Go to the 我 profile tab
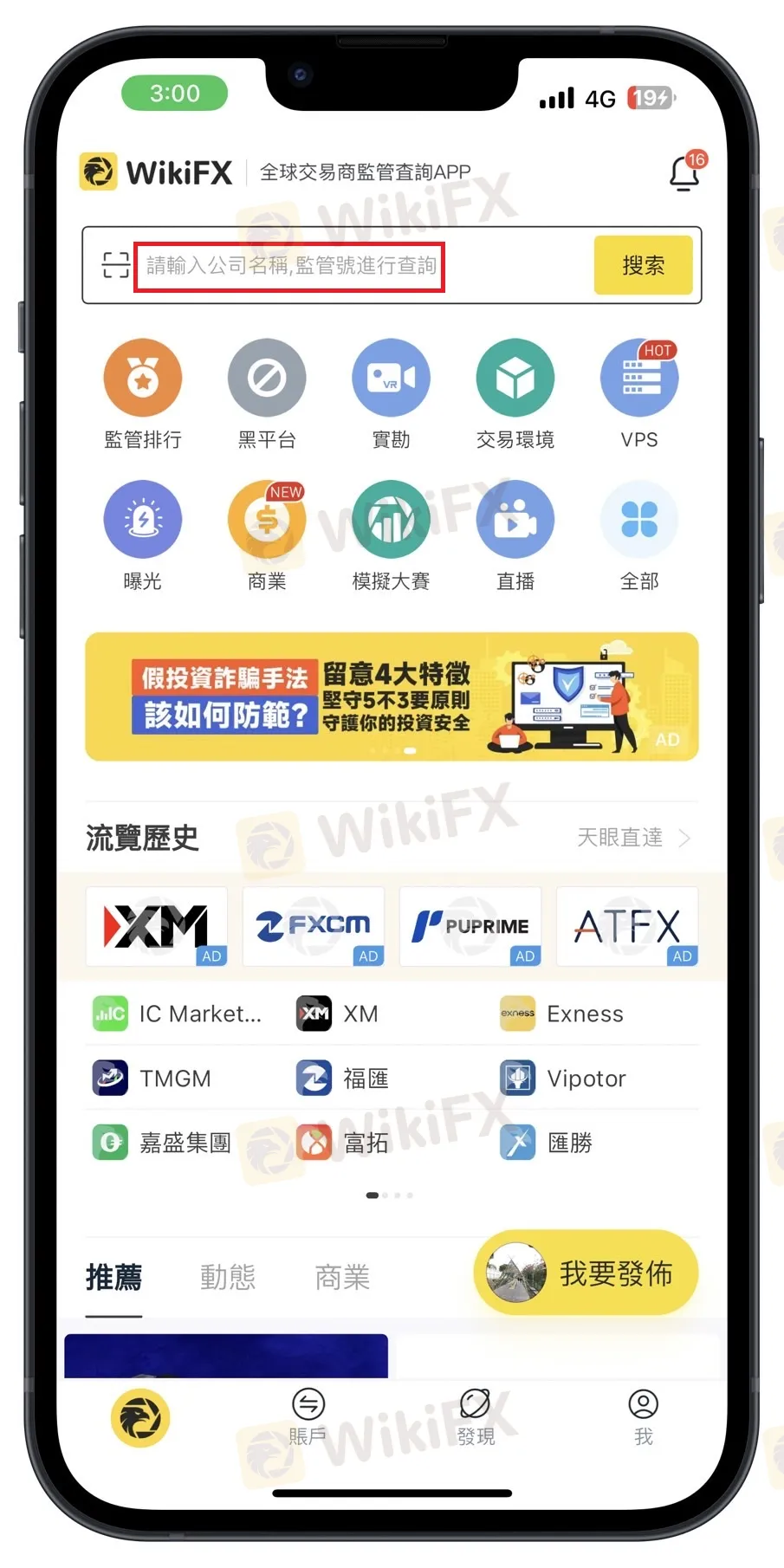The image size is (784, 1568). coord(643,1417)
